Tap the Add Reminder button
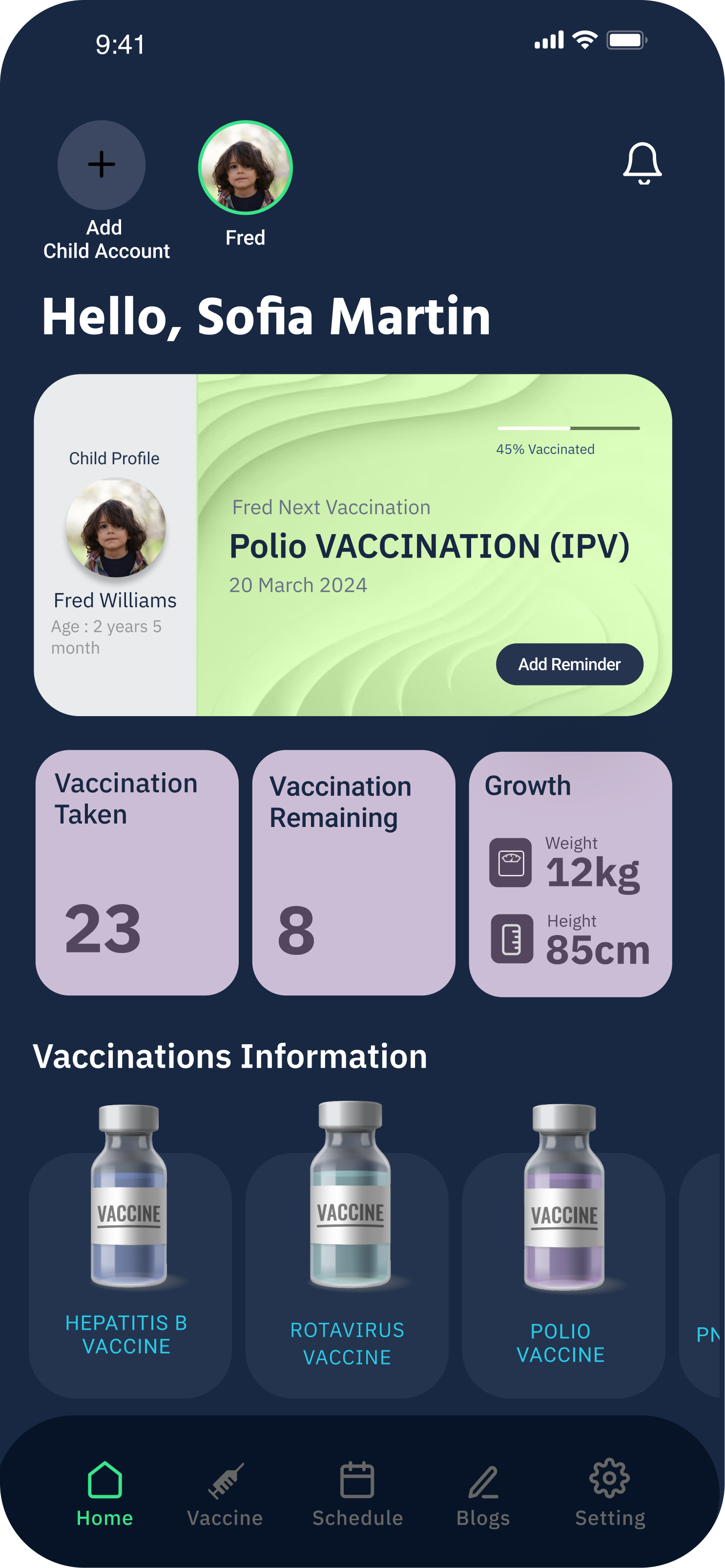 pyautogui.click(x=569, y=664)
